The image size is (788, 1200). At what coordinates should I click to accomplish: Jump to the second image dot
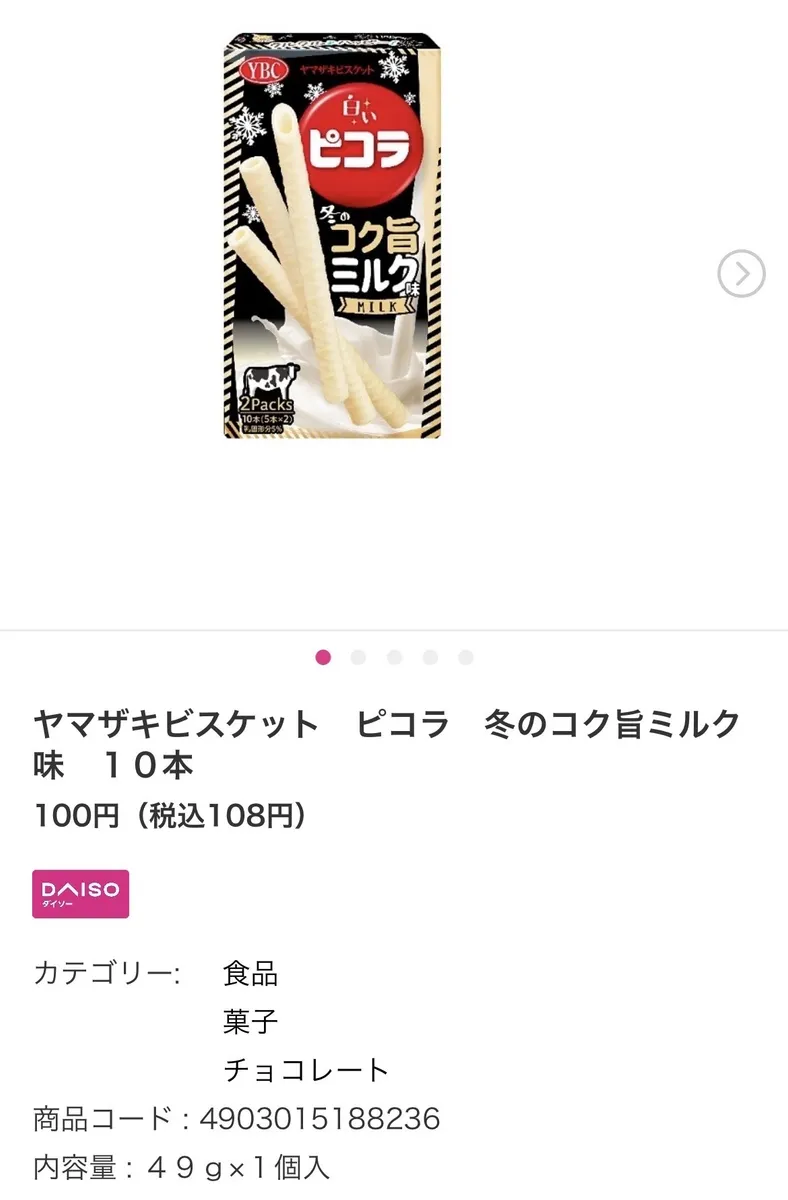(359, 657)
